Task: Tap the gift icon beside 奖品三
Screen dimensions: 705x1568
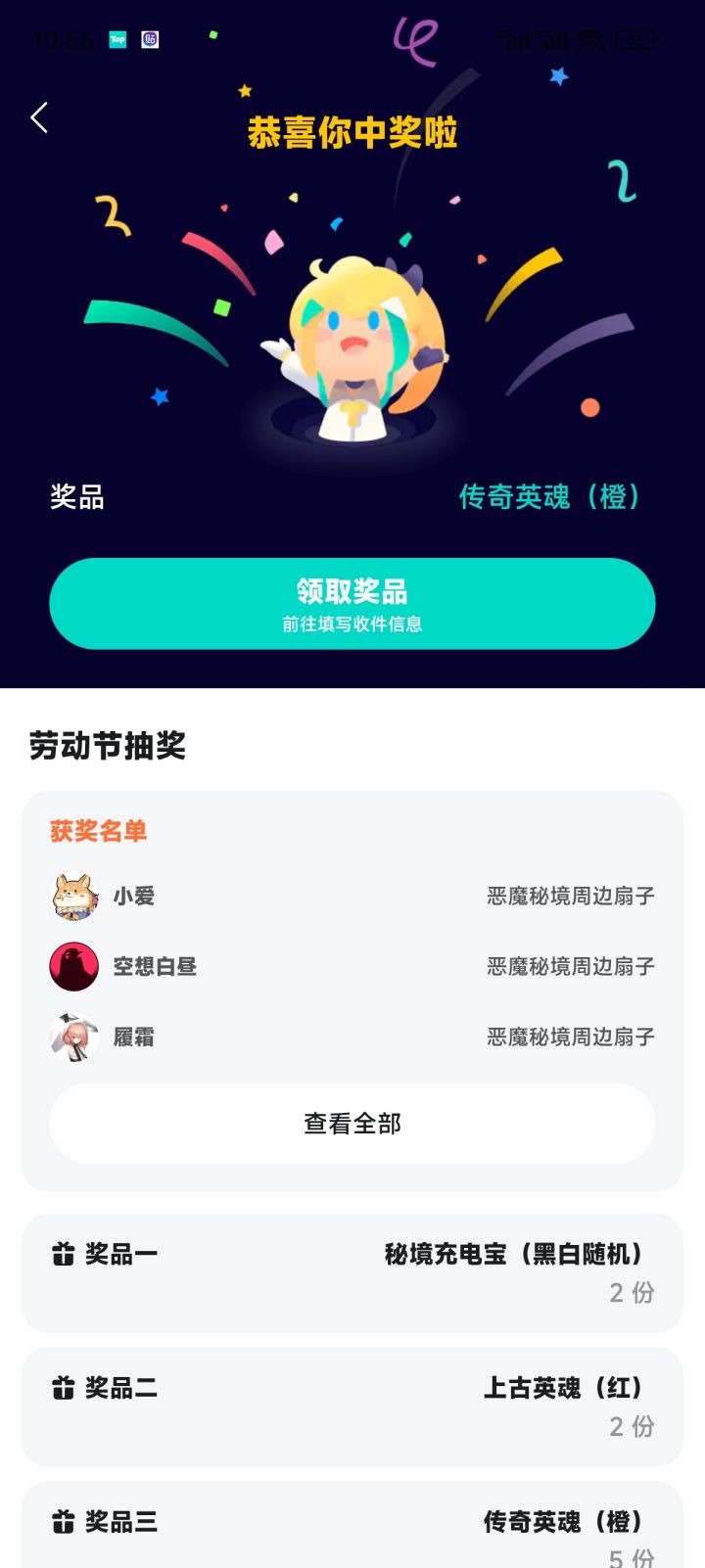Action: 62,1523
